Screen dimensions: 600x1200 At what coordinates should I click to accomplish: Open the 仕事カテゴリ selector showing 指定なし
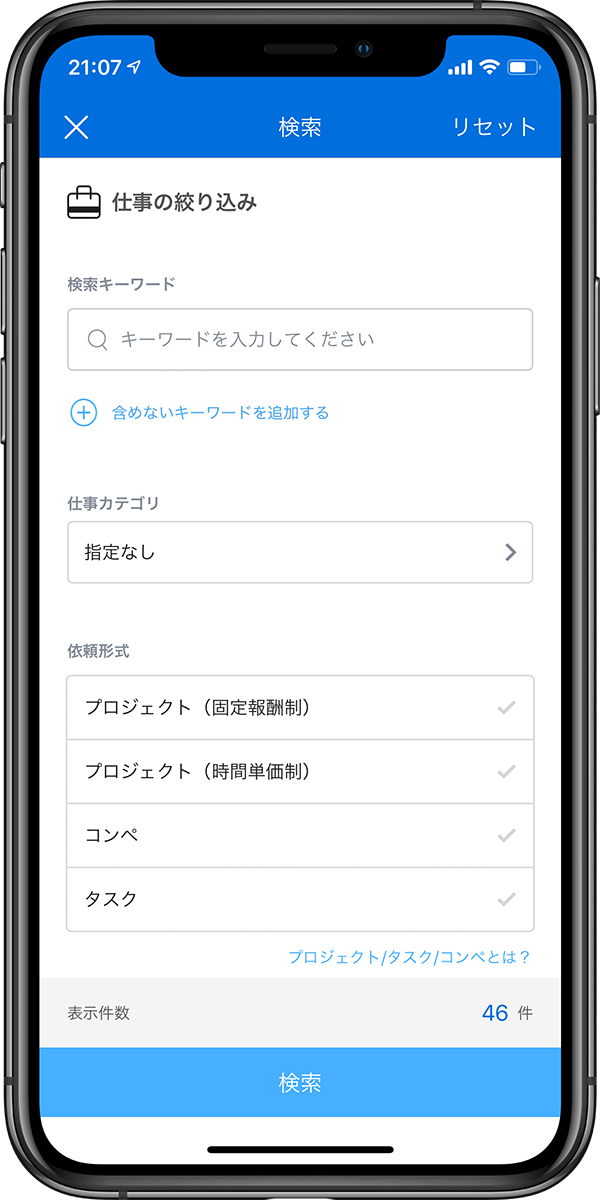[300, 552]
